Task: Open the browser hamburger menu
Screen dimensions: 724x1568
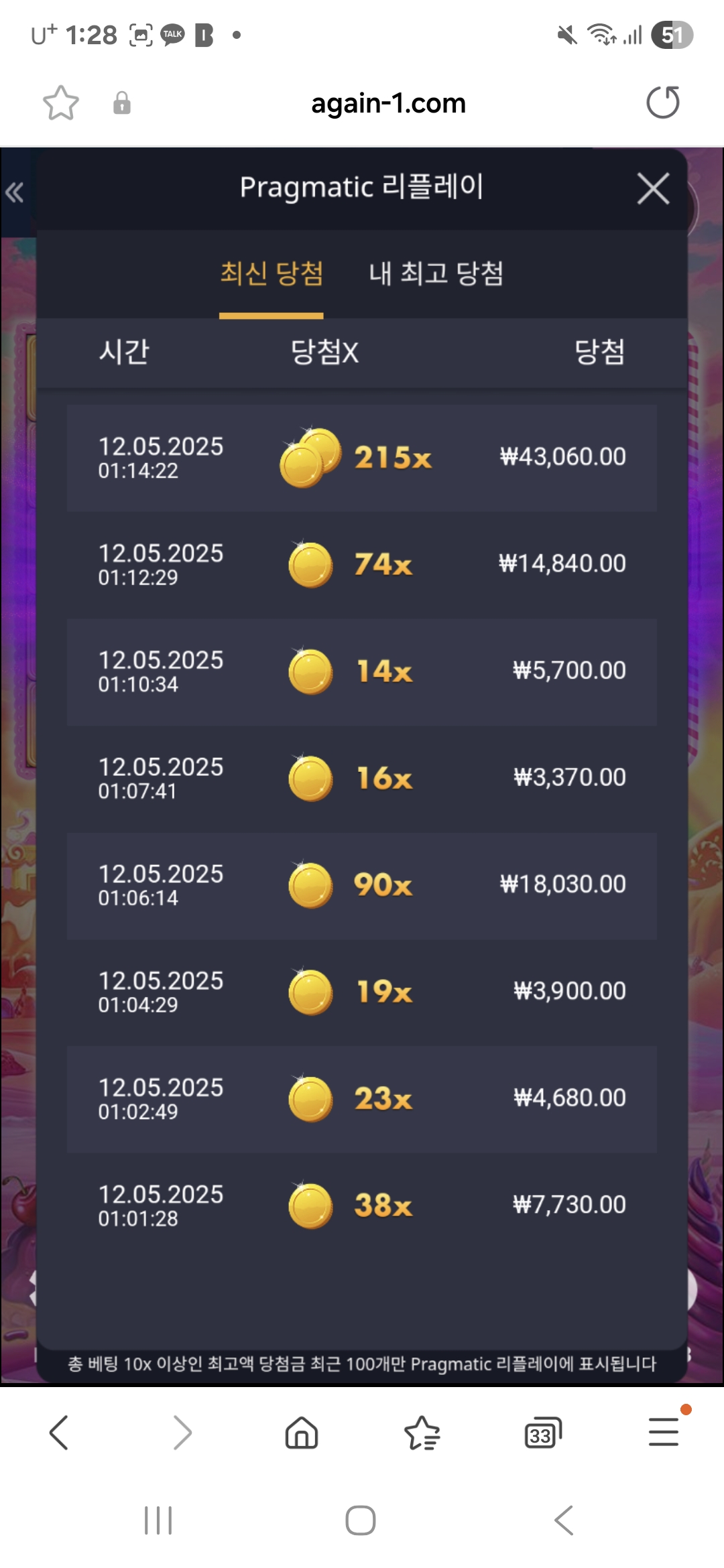Action: pos(664,1431)
